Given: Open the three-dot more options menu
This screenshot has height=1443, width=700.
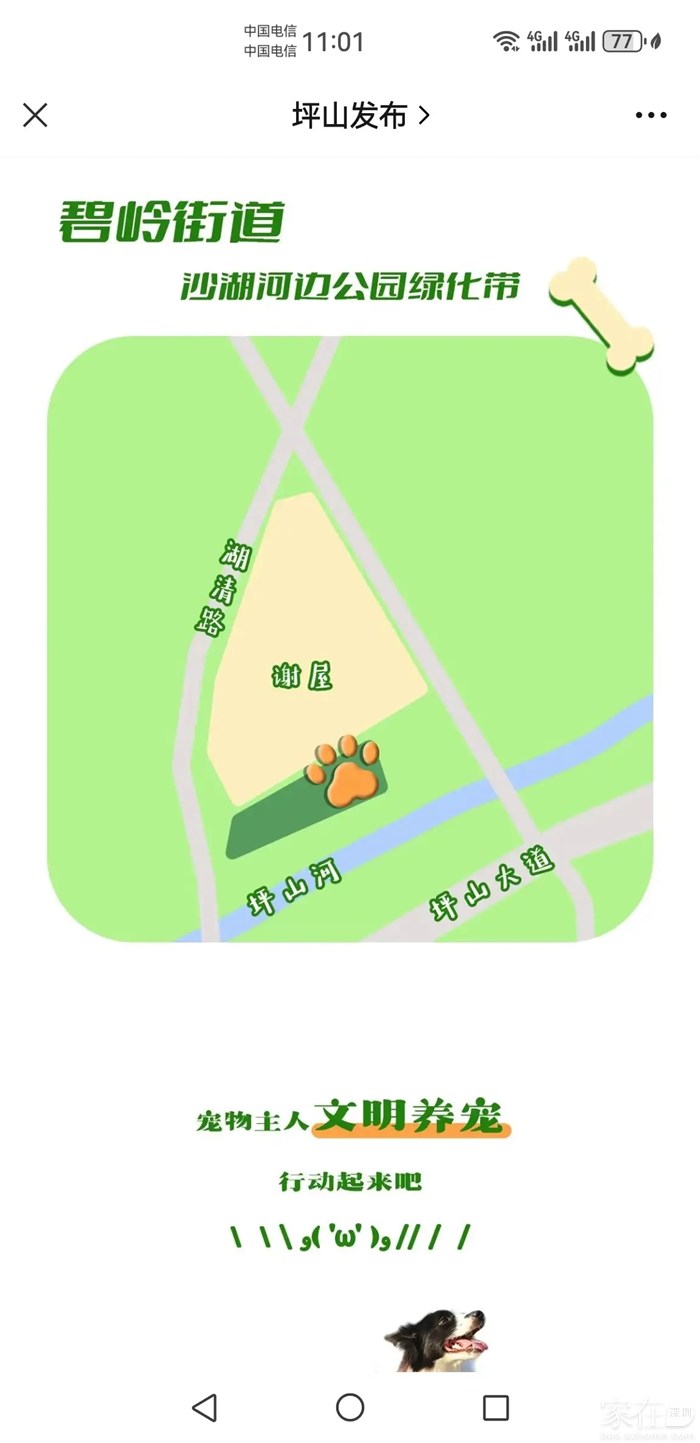Looking at the screenshot, I should pos(651,116).
